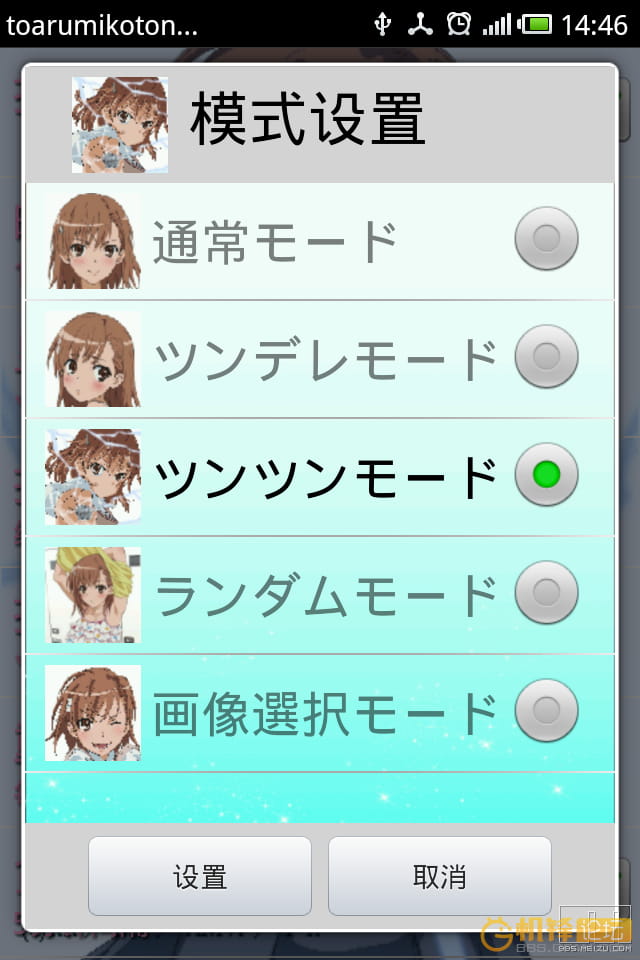
Task: Switch to ランダムモード
Action: point(546,593)
